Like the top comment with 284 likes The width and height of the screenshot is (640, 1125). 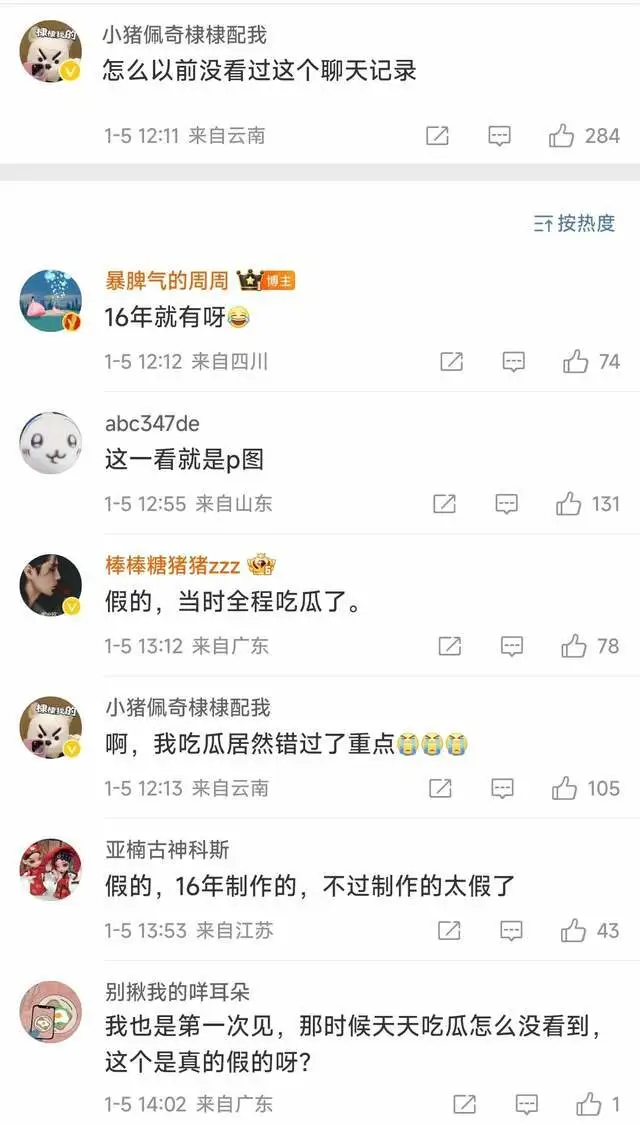pos(562,136)
